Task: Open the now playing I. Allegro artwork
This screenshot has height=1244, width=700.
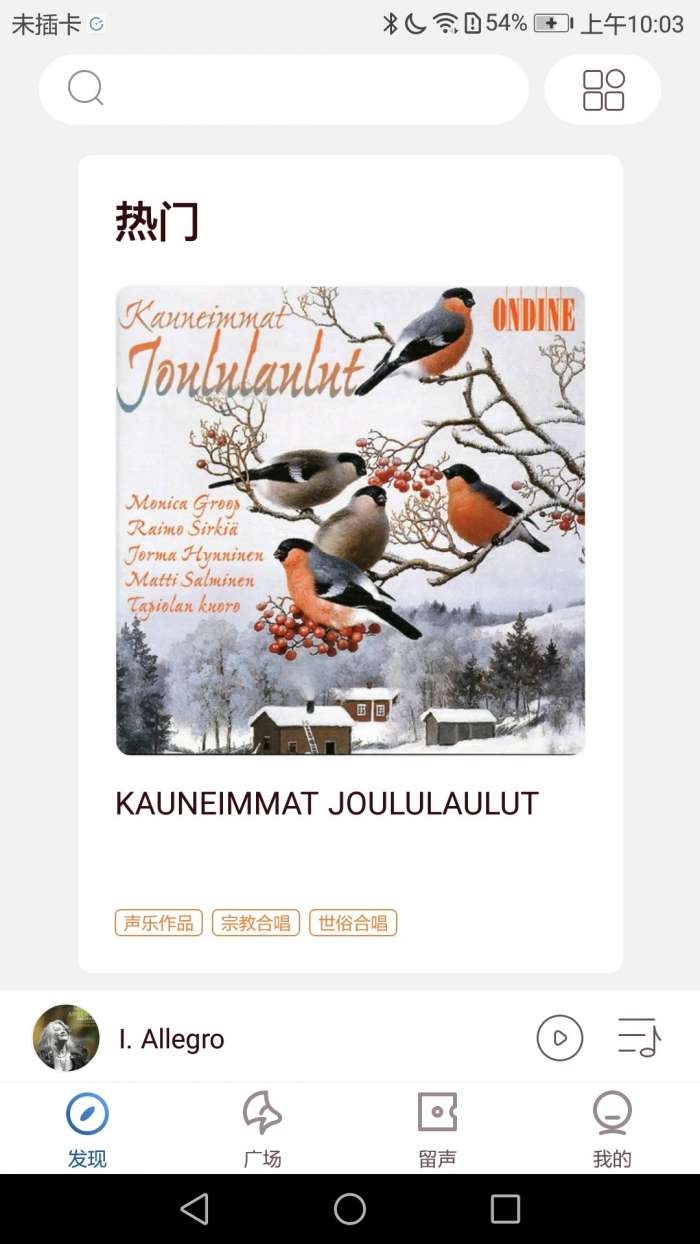Action: [x=66, y=1038]
